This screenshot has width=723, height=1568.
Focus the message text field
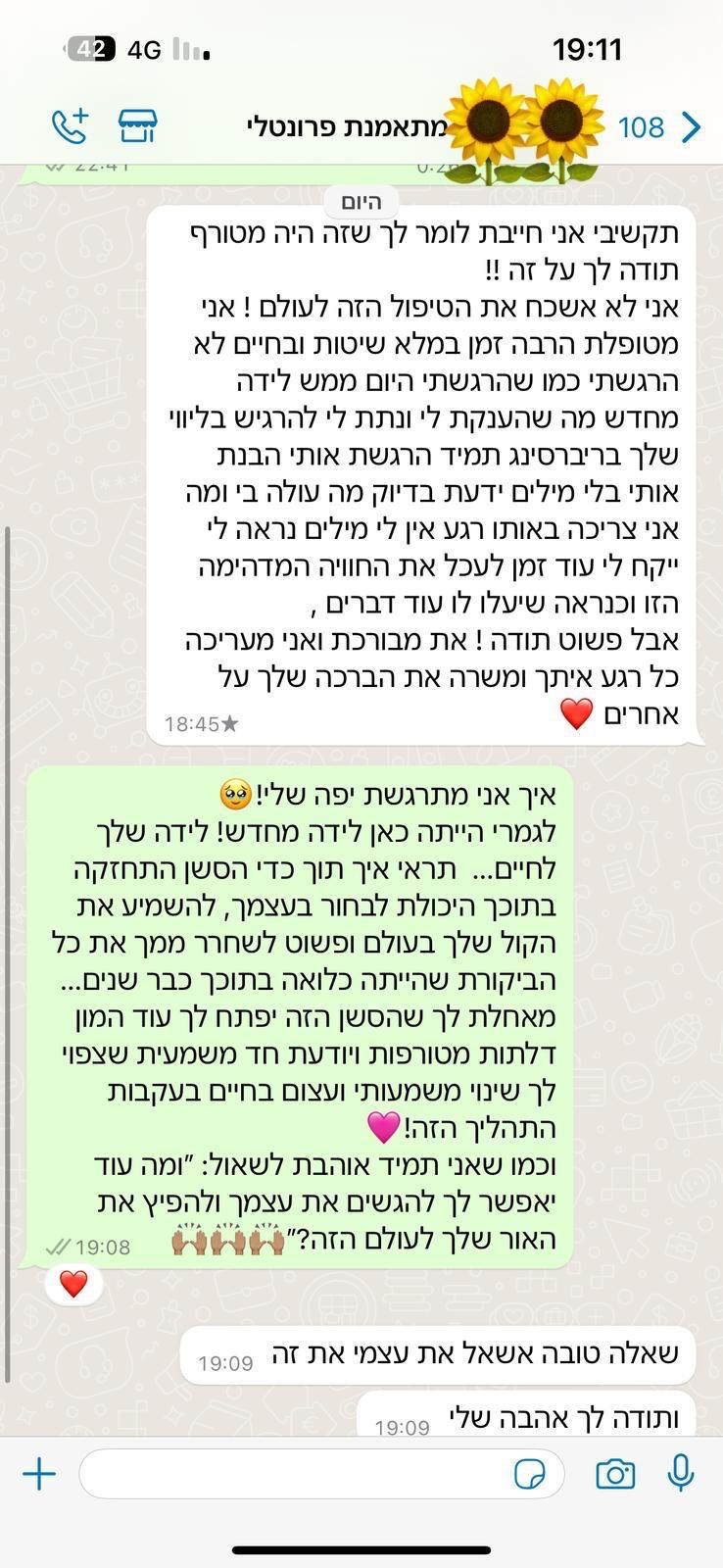(294, 1474)
